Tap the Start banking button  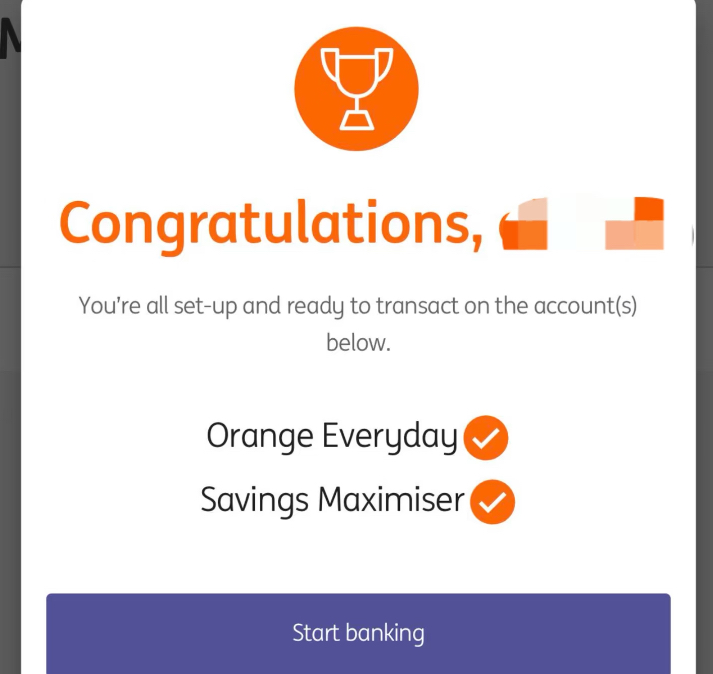click(358, 633)
